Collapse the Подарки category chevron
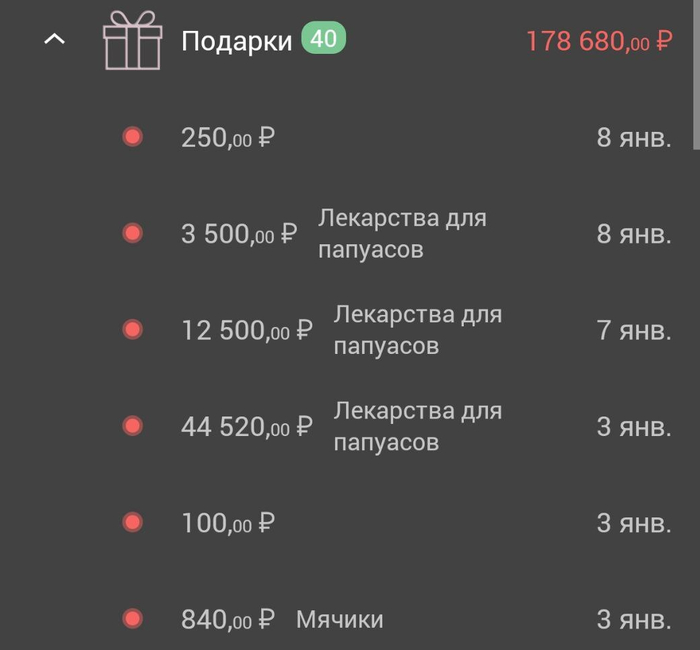Image resolution: width=700 pixels, height=650 pixels. point(56,41)
